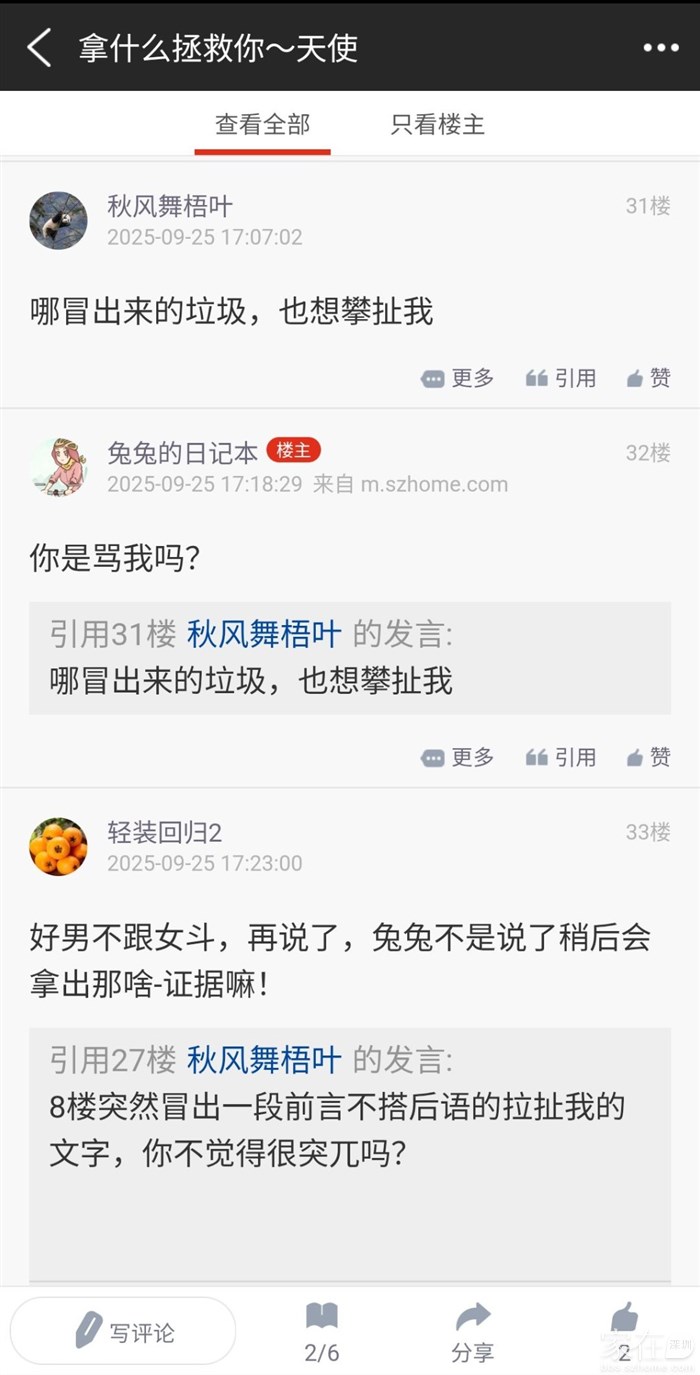Quote the 31楼 post with 引用
The height and width of the screenshot is (1375, 700).
[x=561, y=378]
